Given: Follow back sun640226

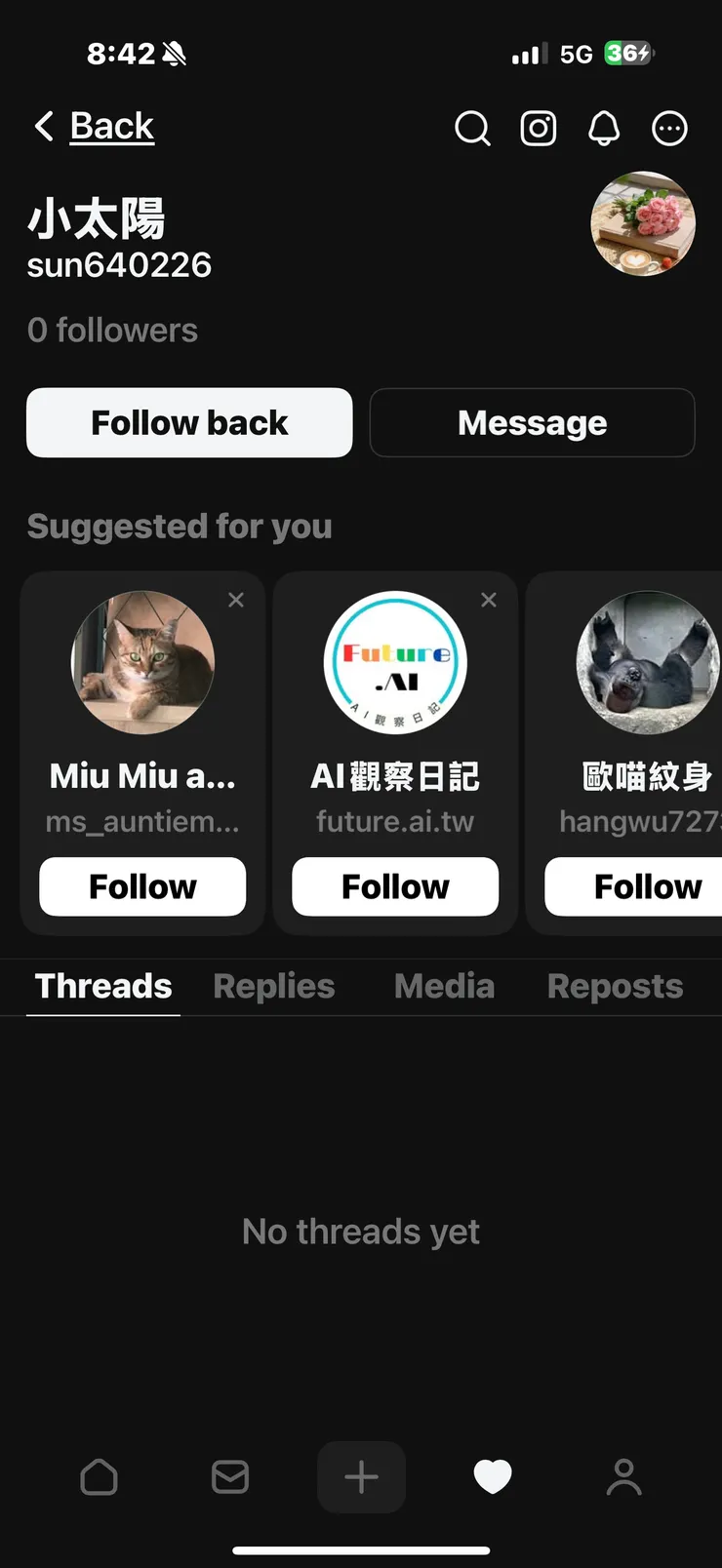Looking at the screenshot, I should (189, 423).
